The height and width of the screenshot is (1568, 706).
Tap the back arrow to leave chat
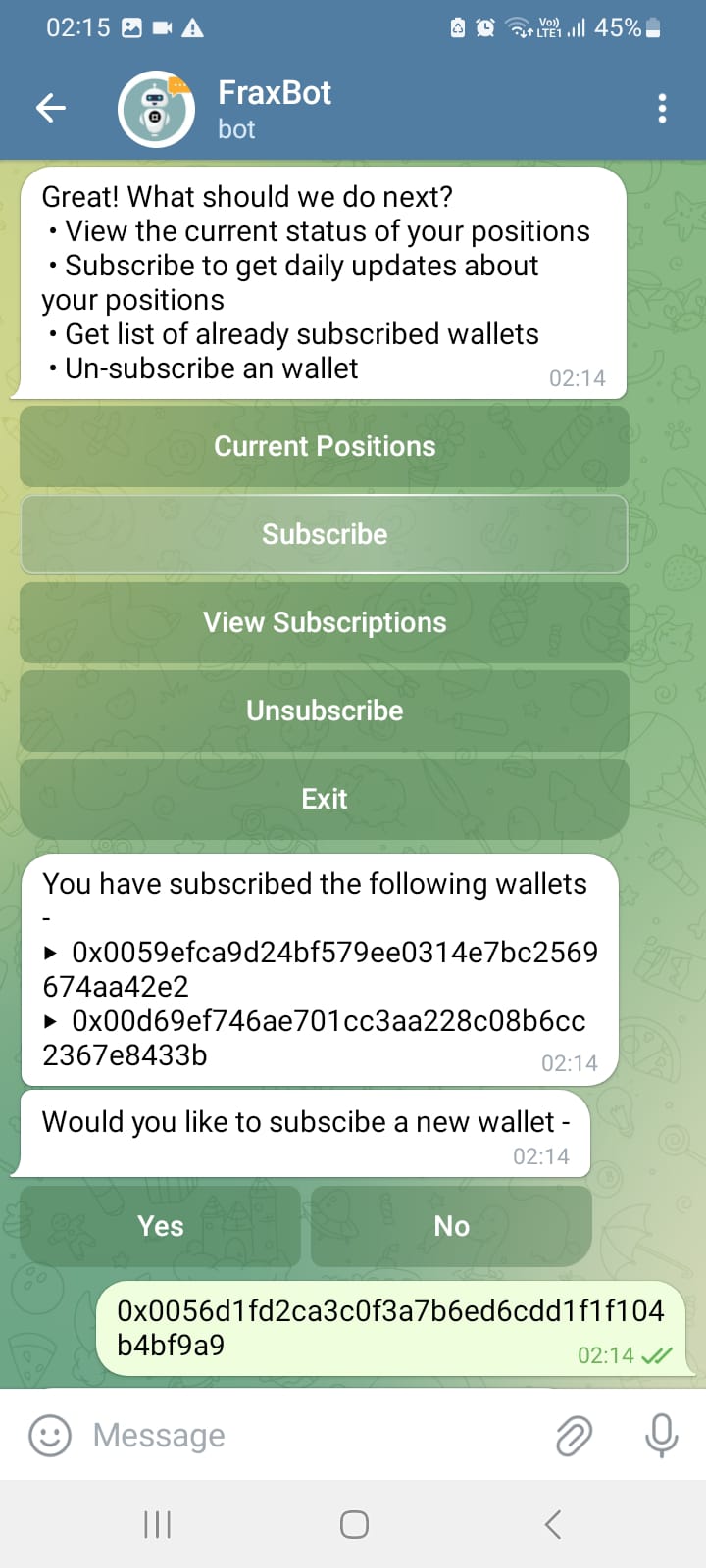[49, 108]
